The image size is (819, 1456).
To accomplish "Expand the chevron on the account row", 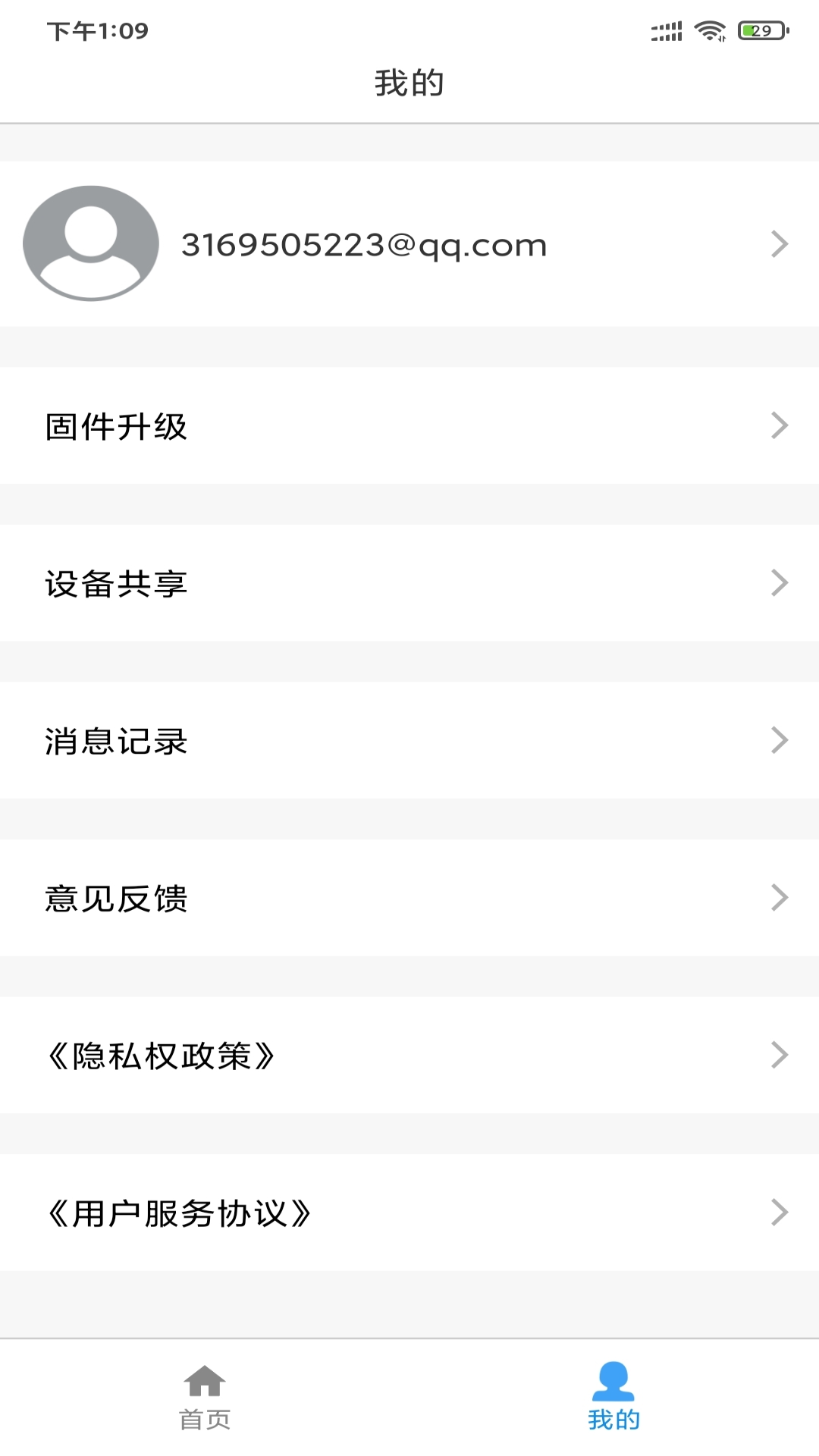I will [780, 244].
